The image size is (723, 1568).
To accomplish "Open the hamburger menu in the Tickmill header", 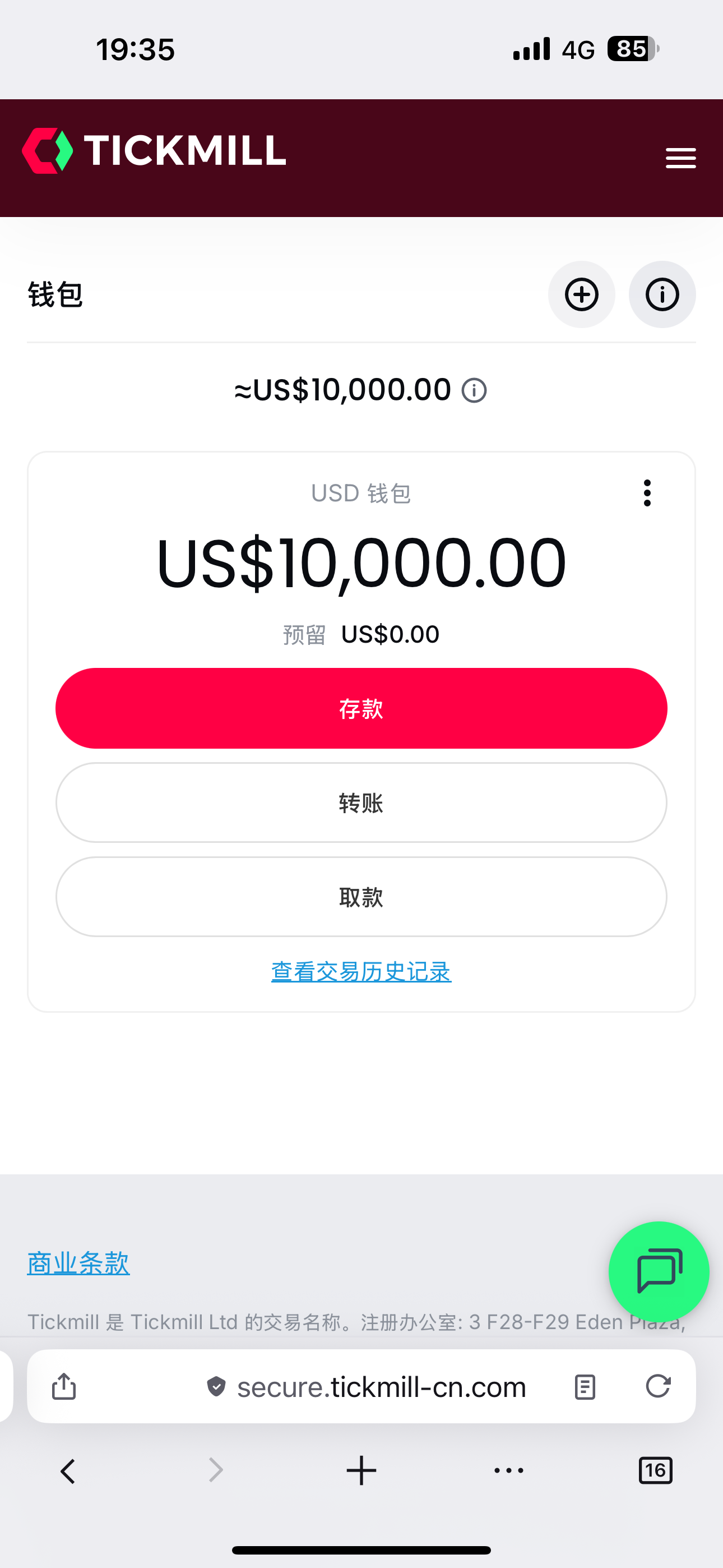I will [680, 158].
